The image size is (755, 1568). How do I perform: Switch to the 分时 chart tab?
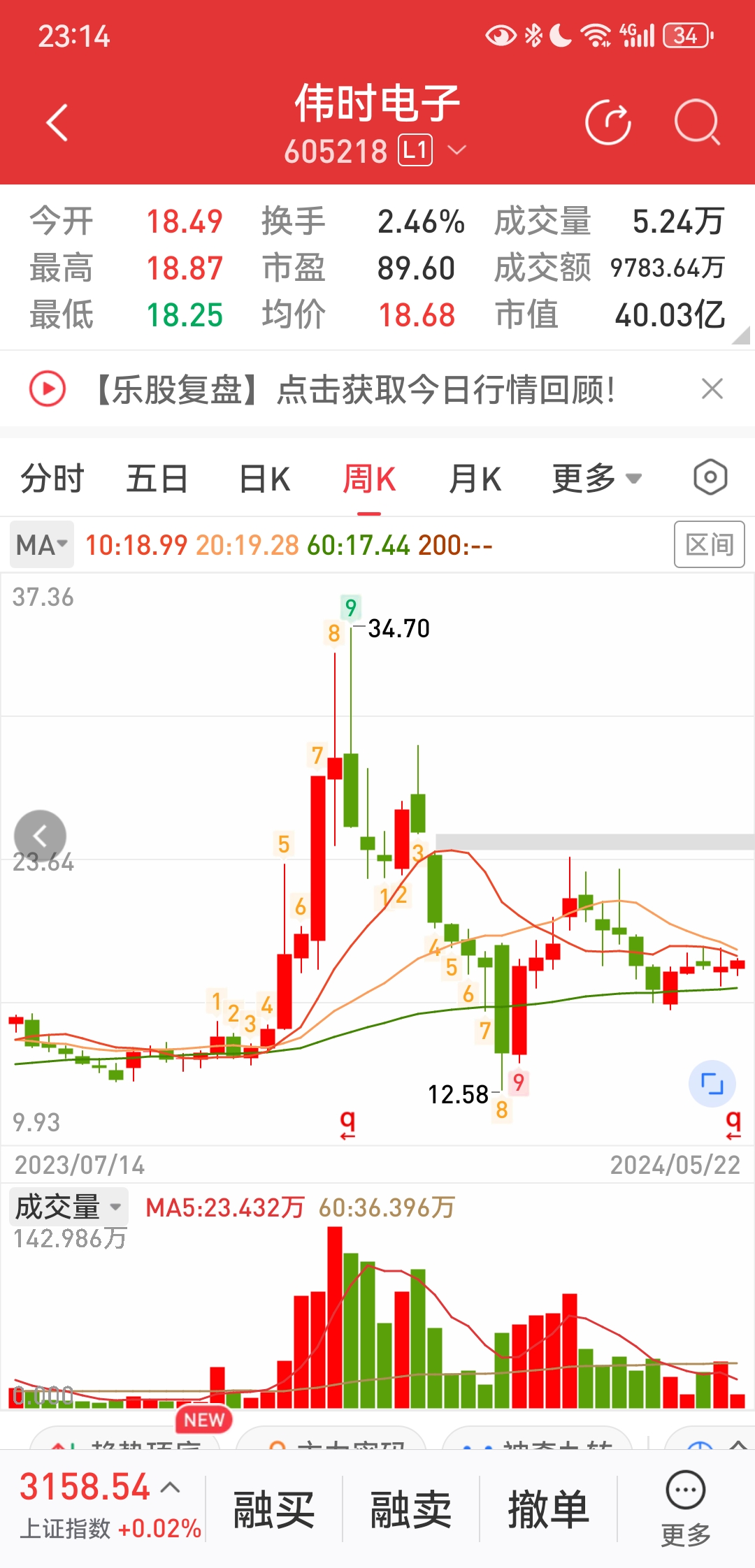click(52, 479)
